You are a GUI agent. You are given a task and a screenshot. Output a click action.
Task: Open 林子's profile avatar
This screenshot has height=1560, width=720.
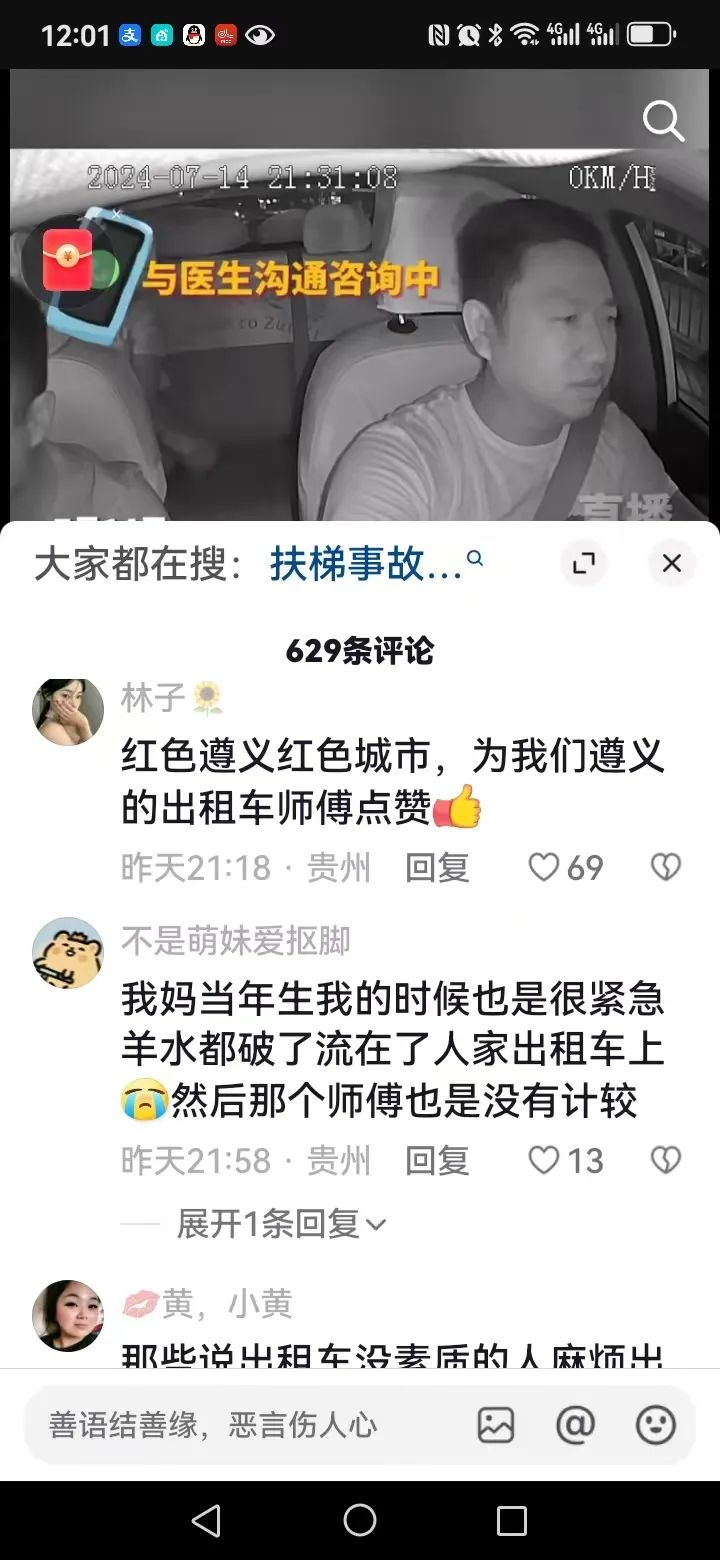coord(68,711)
